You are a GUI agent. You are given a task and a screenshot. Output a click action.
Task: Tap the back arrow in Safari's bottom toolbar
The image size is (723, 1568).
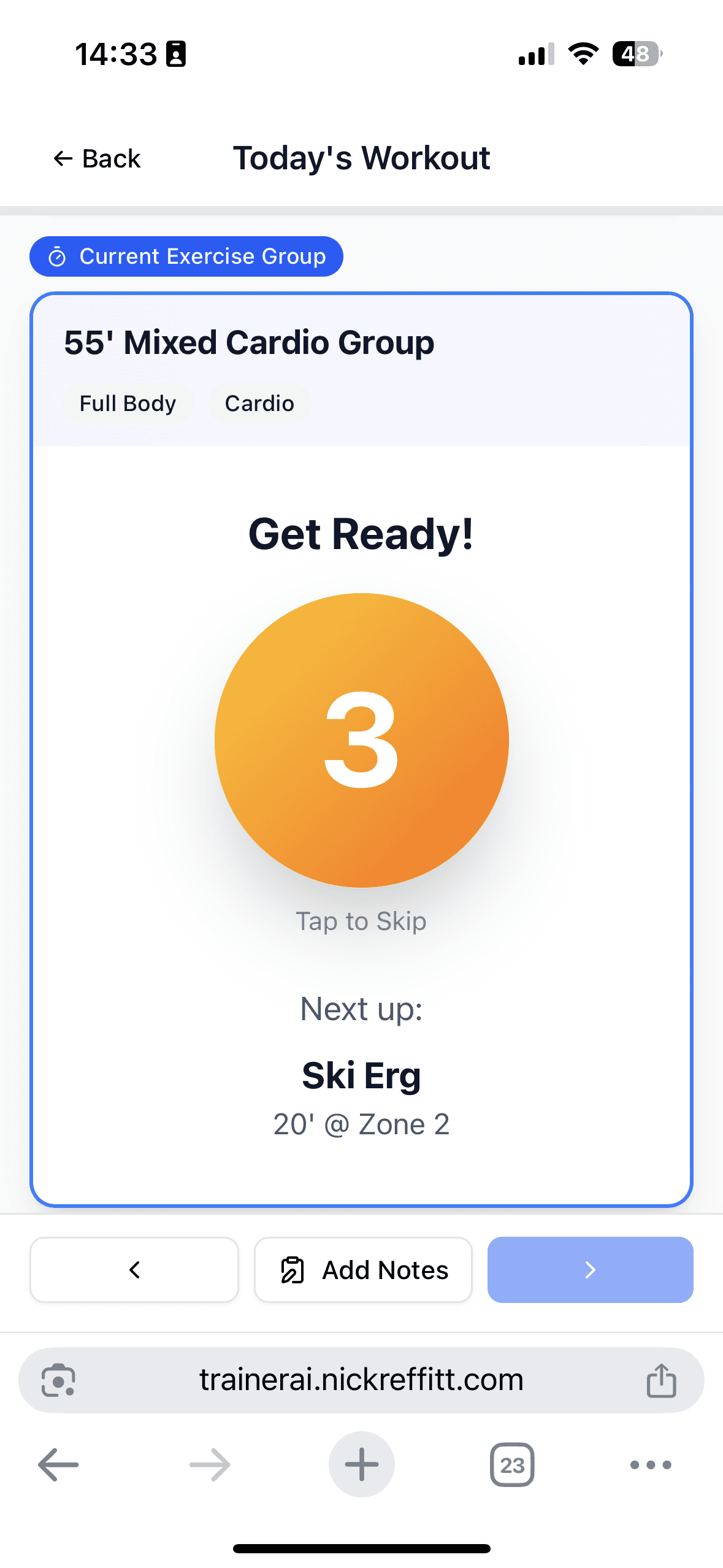tap(58, 1465)
